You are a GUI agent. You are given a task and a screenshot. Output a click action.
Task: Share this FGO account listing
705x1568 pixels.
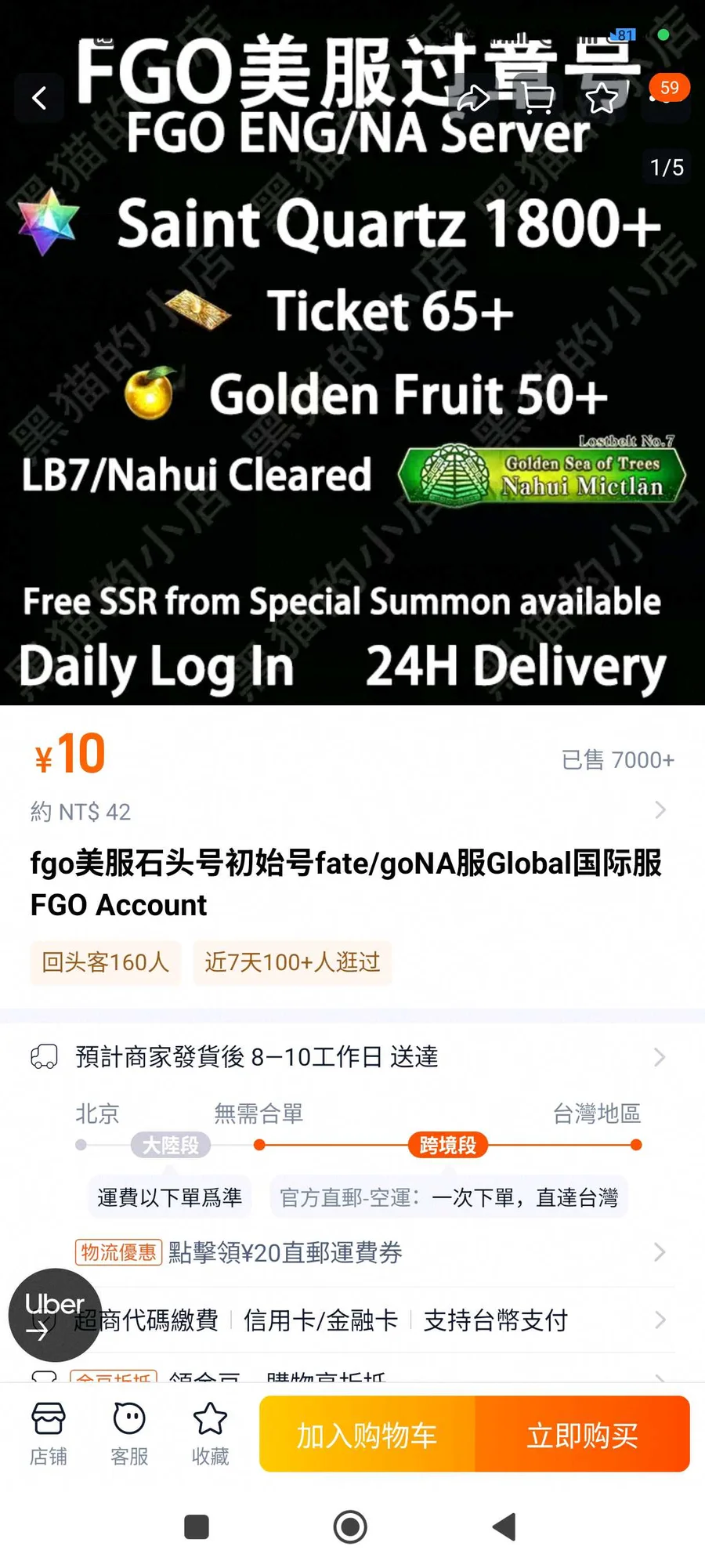point(473,99)
